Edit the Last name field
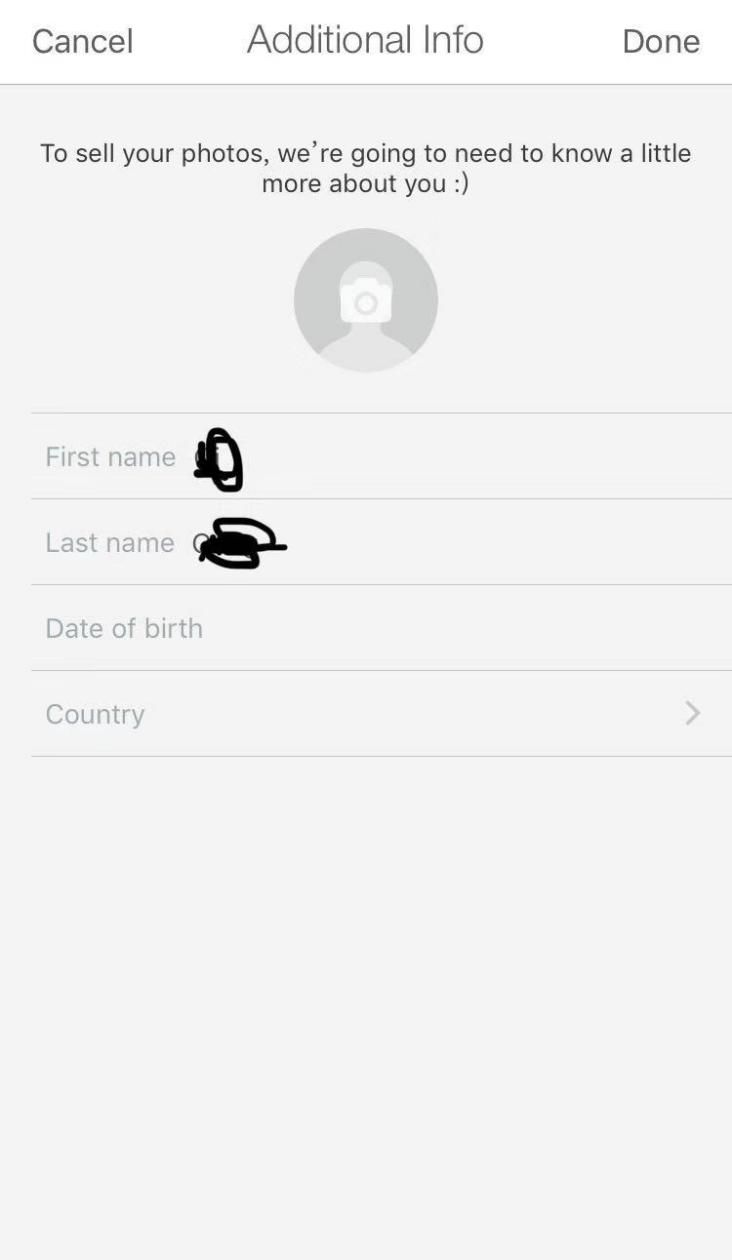732x1260 pixels. tap(381, 542)
